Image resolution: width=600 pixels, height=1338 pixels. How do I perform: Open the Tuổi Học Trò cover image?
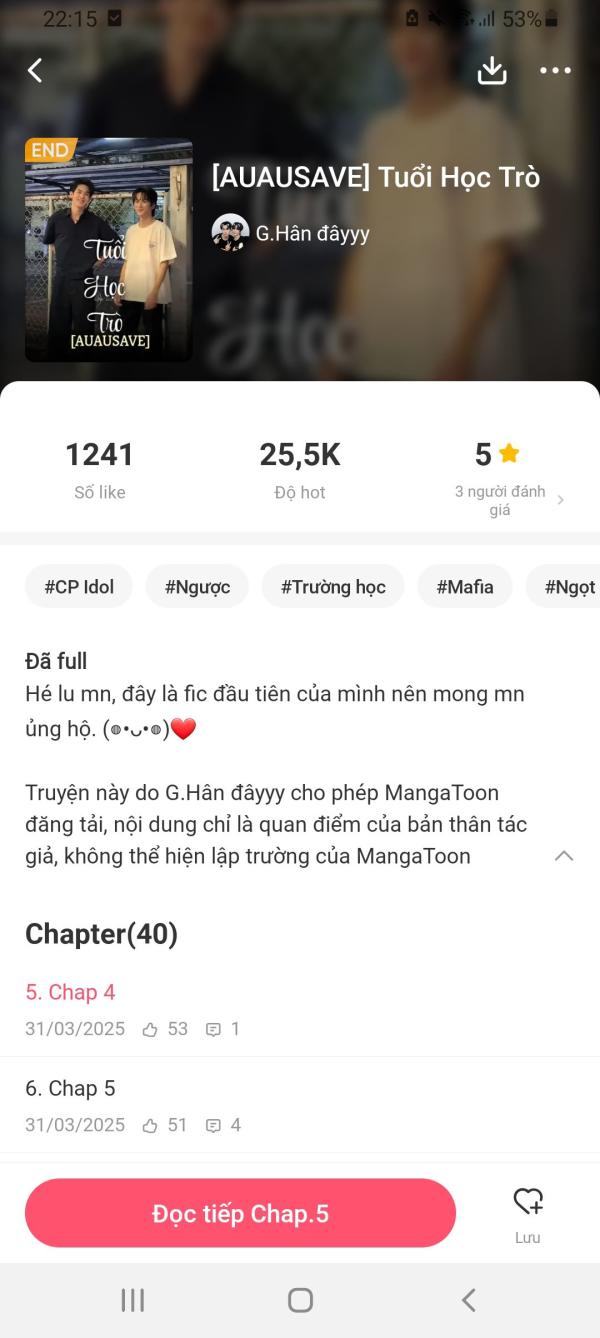pyautogui.click(x=109, y=250)
